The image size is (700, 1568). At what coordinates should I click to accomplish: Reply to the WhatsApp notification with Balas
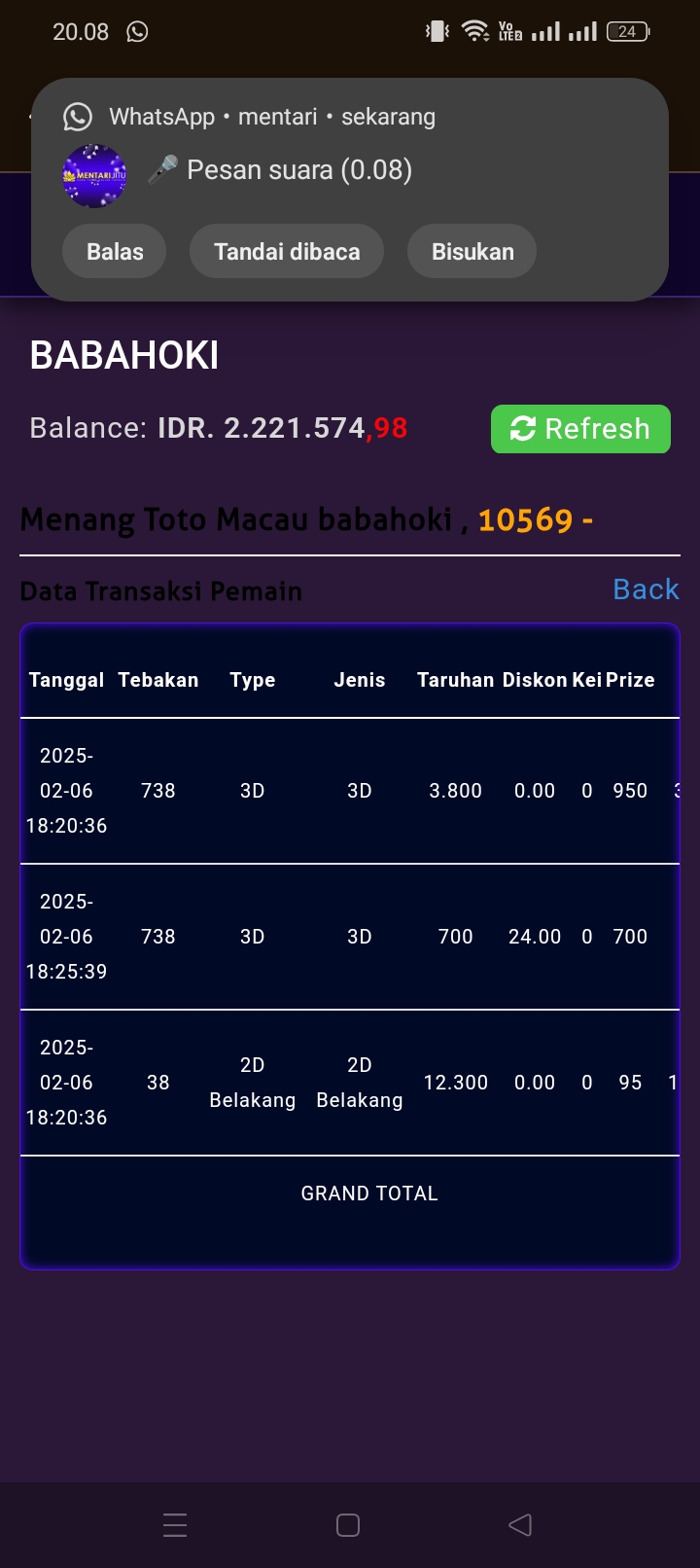tap(115, 252)
